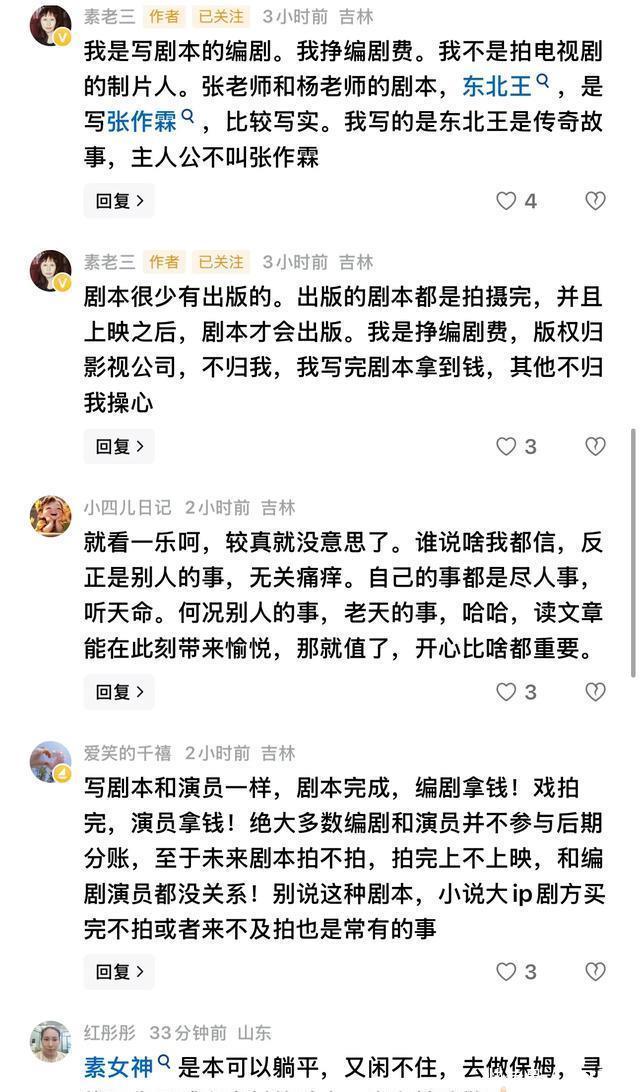The image size is (640, 1092).
Task: Dislike 爱笑的千禧's comment
Action: pyautogui.click(x=595, y=971)
